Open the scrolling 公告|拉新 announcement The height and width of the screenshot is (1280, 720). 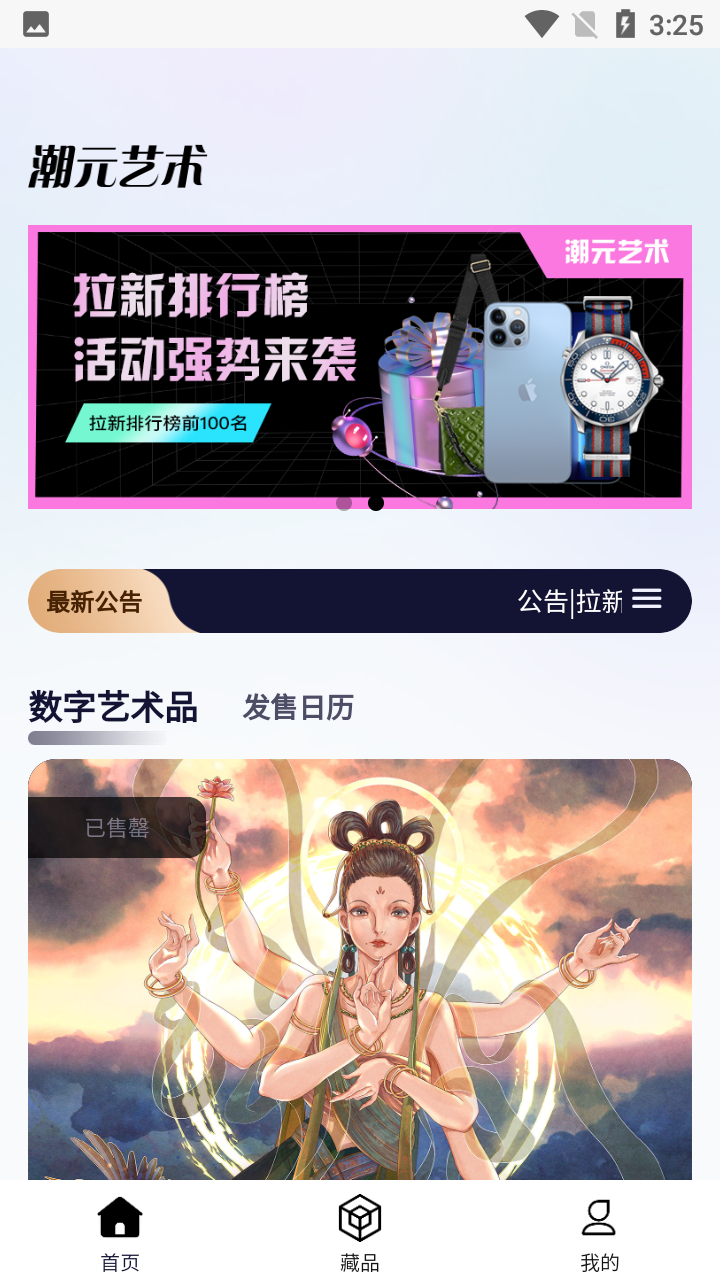(x=568, y=601)
